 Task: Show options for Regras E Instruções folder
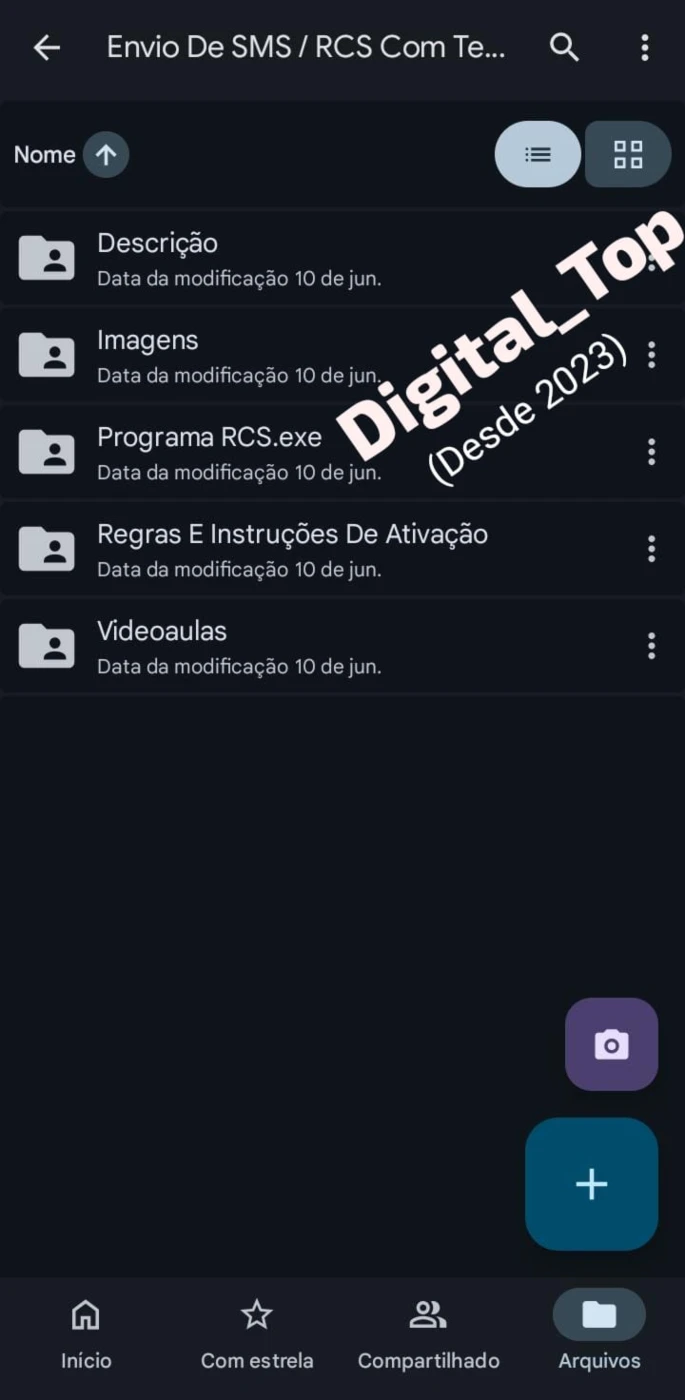(x=651, y=549)
